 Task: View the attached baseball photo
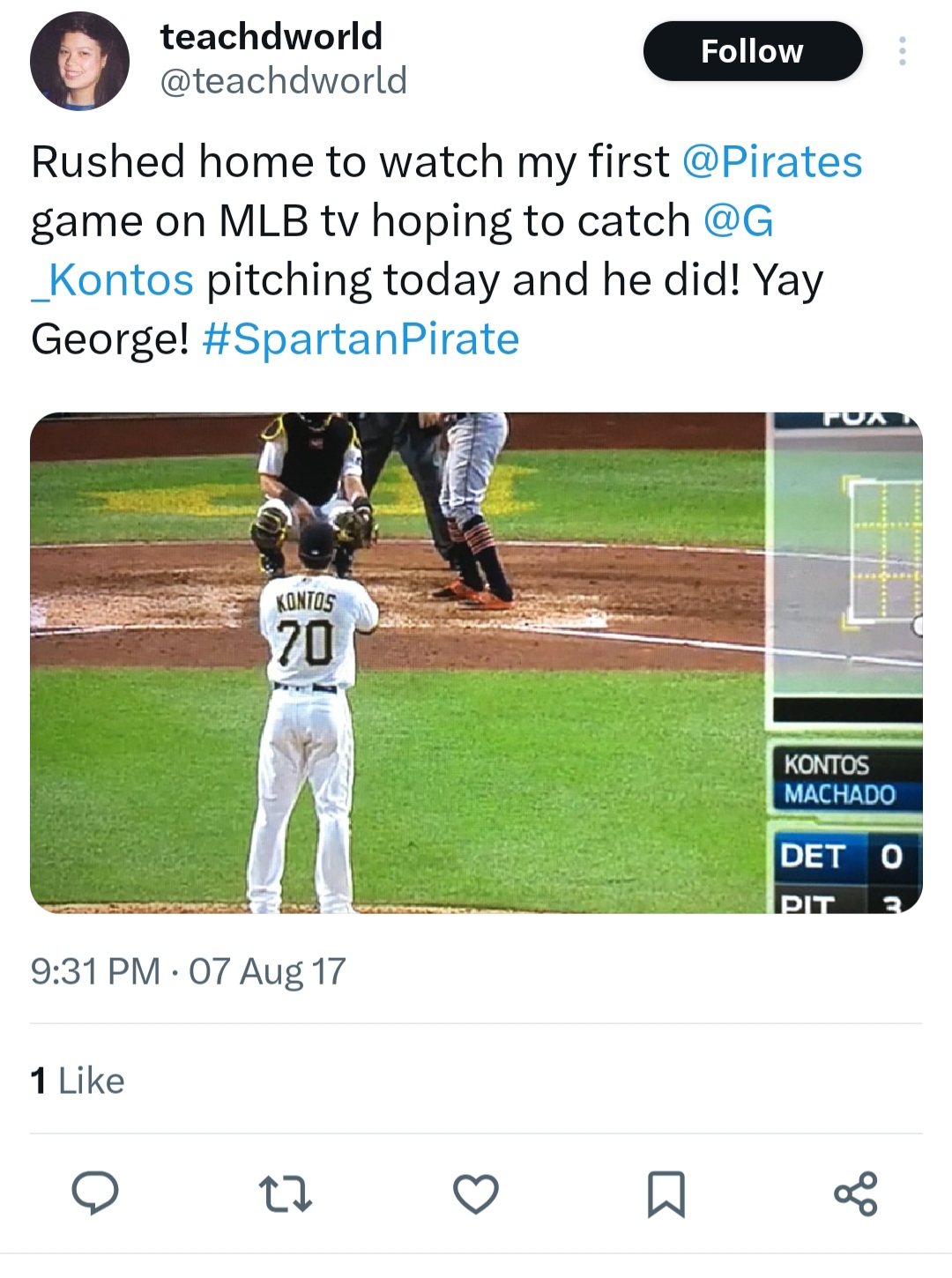click(476, 662)
